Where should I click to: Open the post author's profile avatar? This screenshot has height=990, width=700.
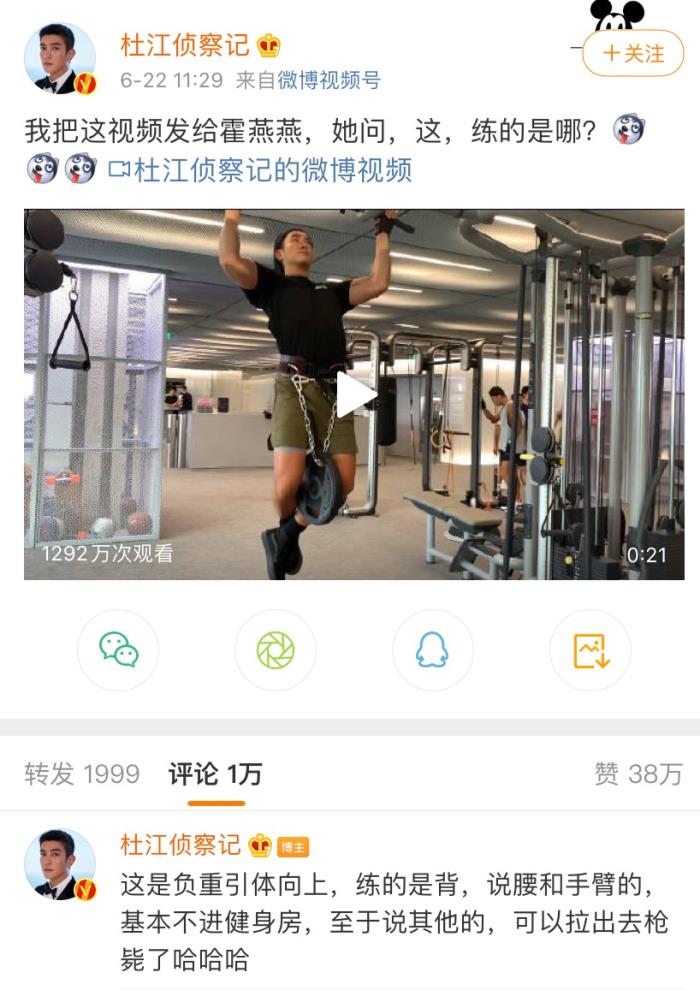pyautogui.click(x=60, y=59)
